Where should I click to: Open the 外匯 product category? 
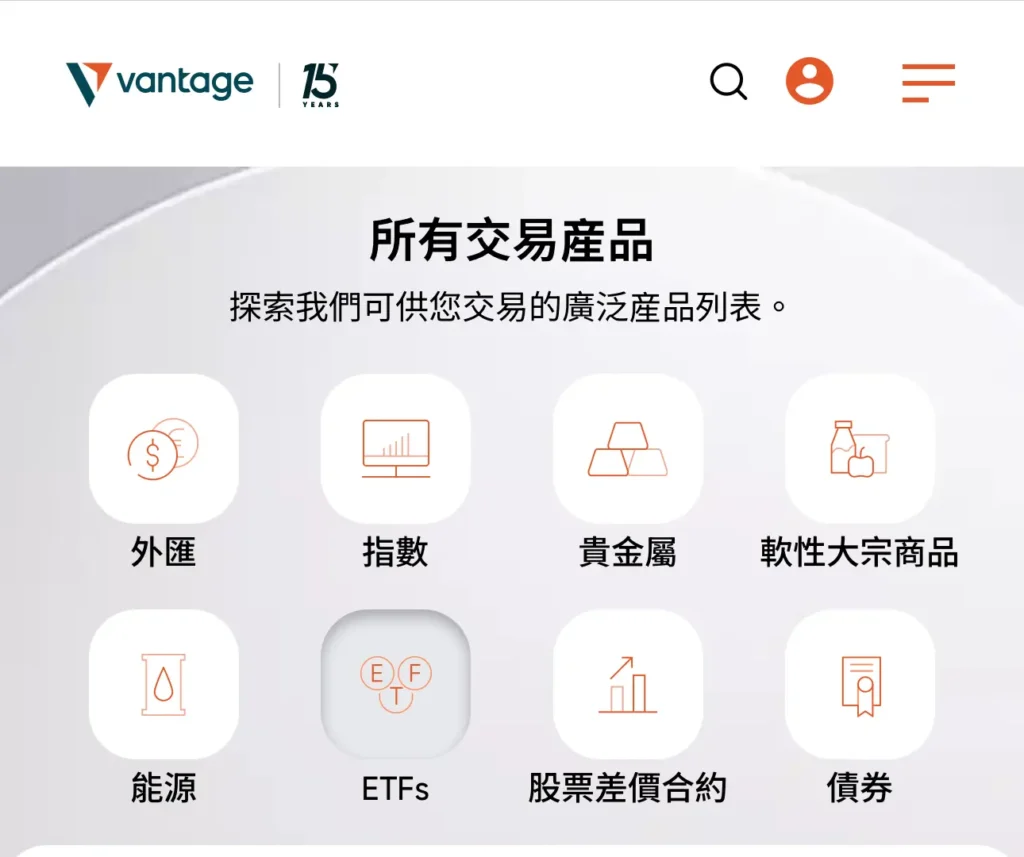163,449
